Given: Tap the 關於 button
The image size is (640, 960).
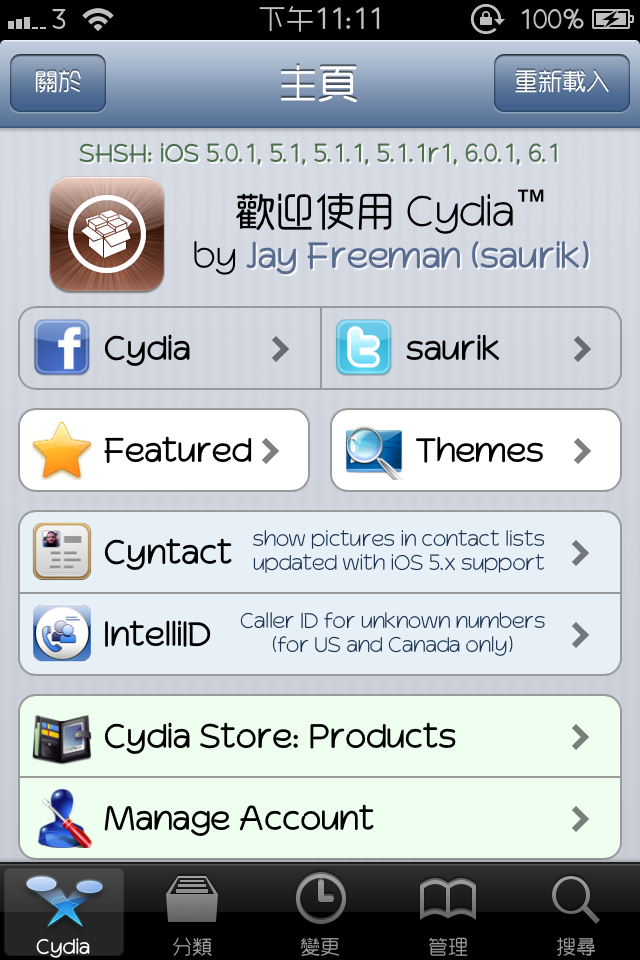Looking at the screenshot, I should coord(58,83).
